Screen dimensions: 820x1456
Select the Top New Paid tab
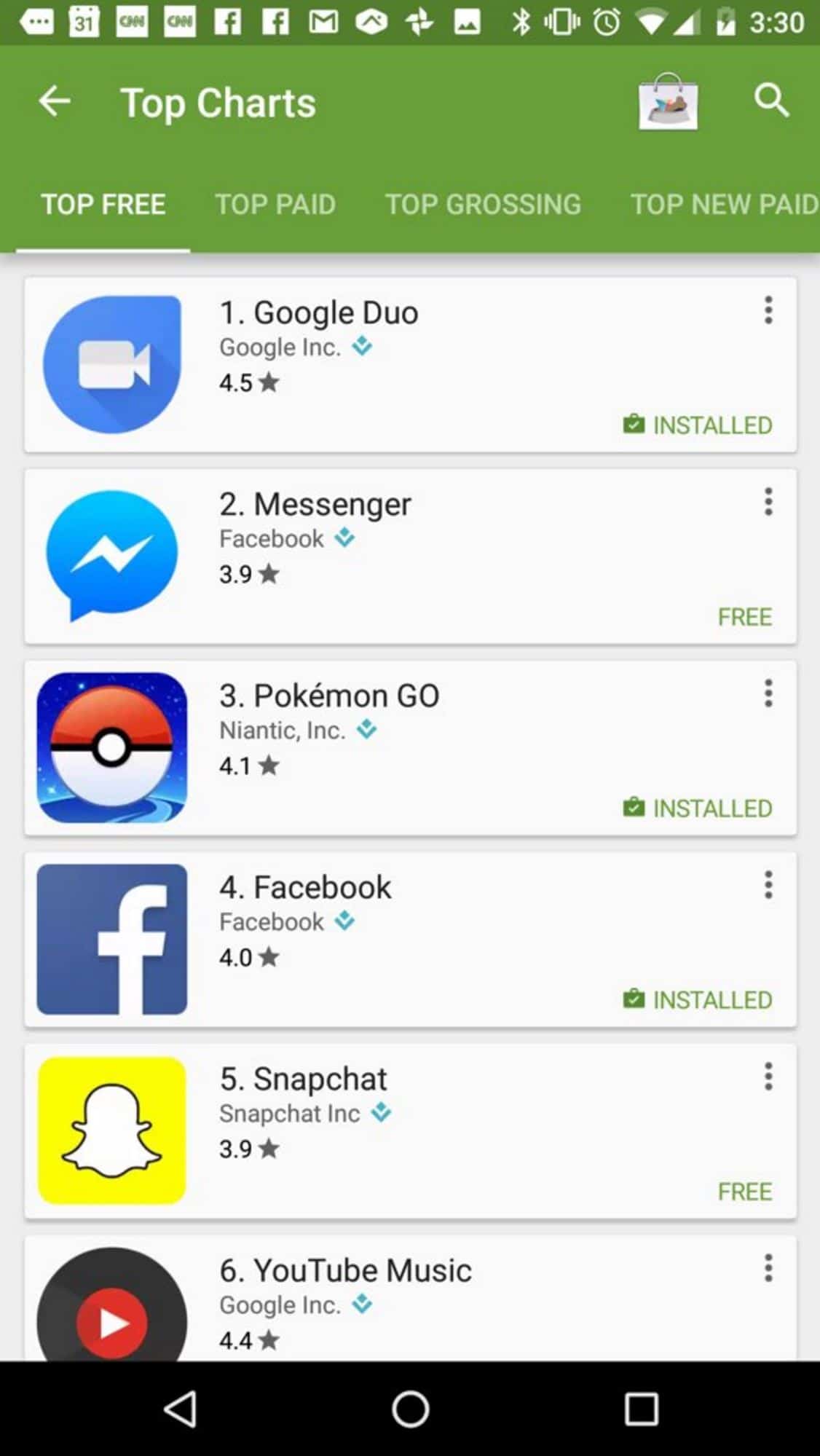pos(724,205)
